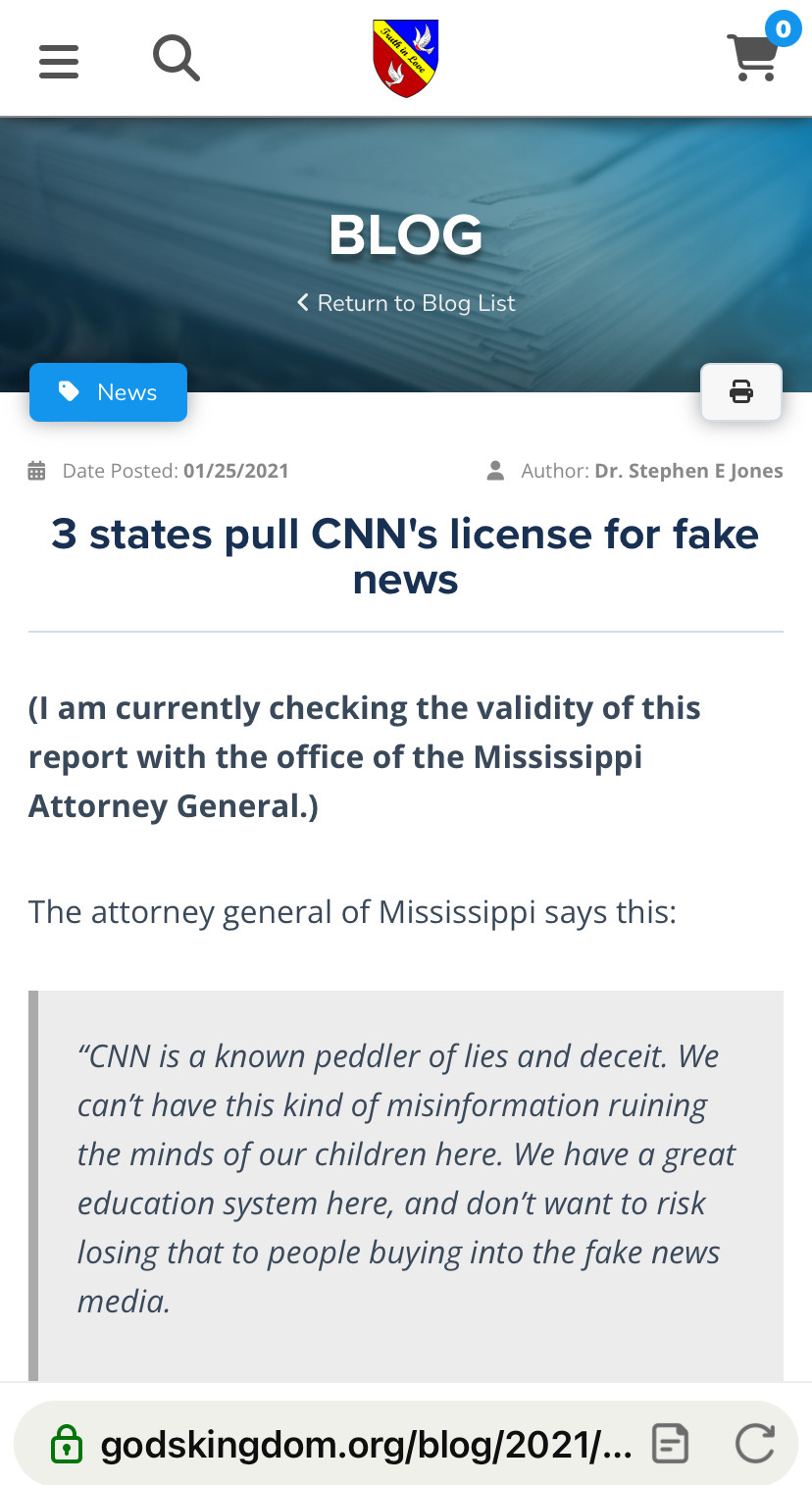
Task: Open the shopping cart
Action: tap(753, 56)
